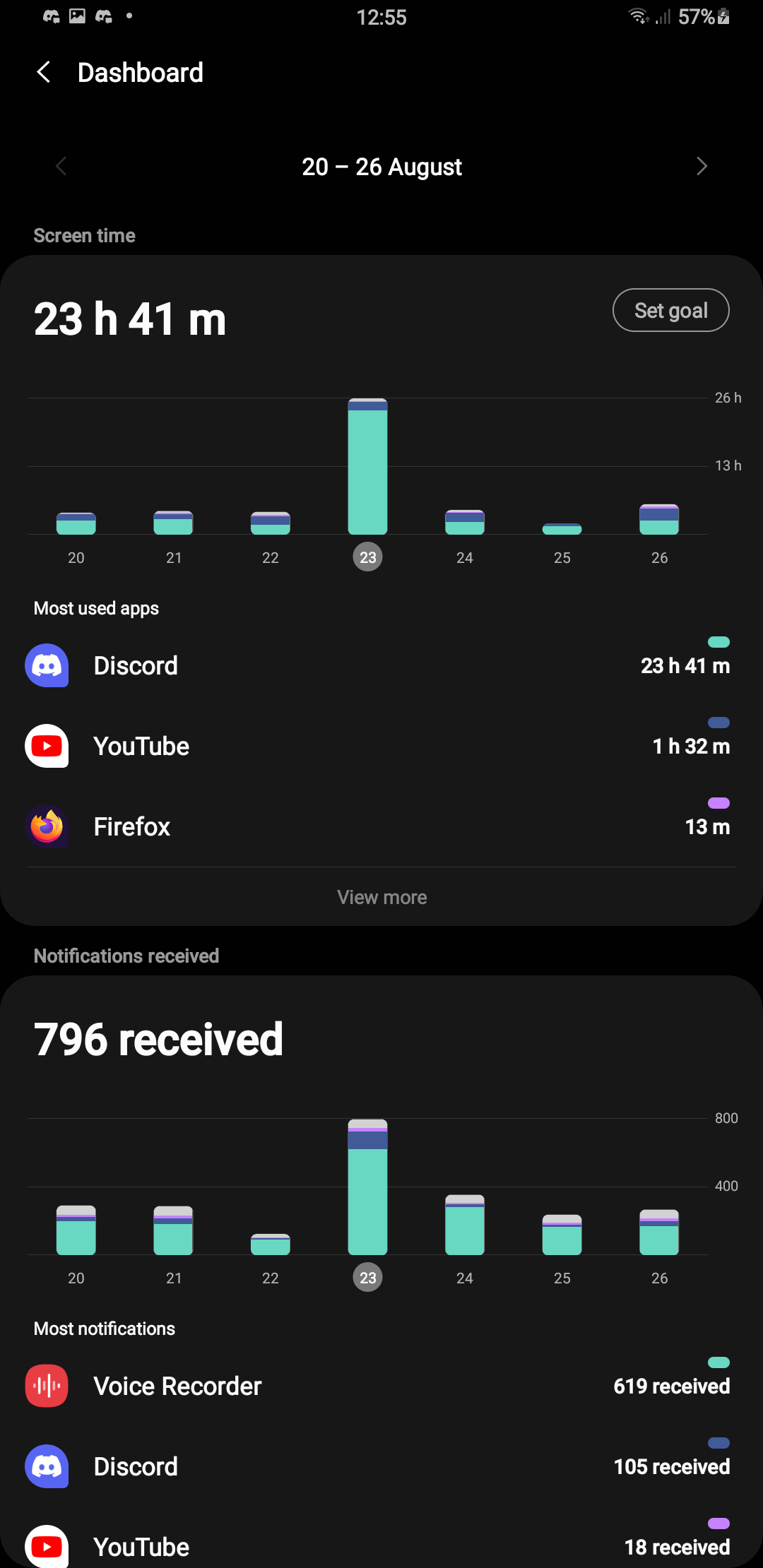Open the Discord app icon under Most used apps

(x=47, y=665)
